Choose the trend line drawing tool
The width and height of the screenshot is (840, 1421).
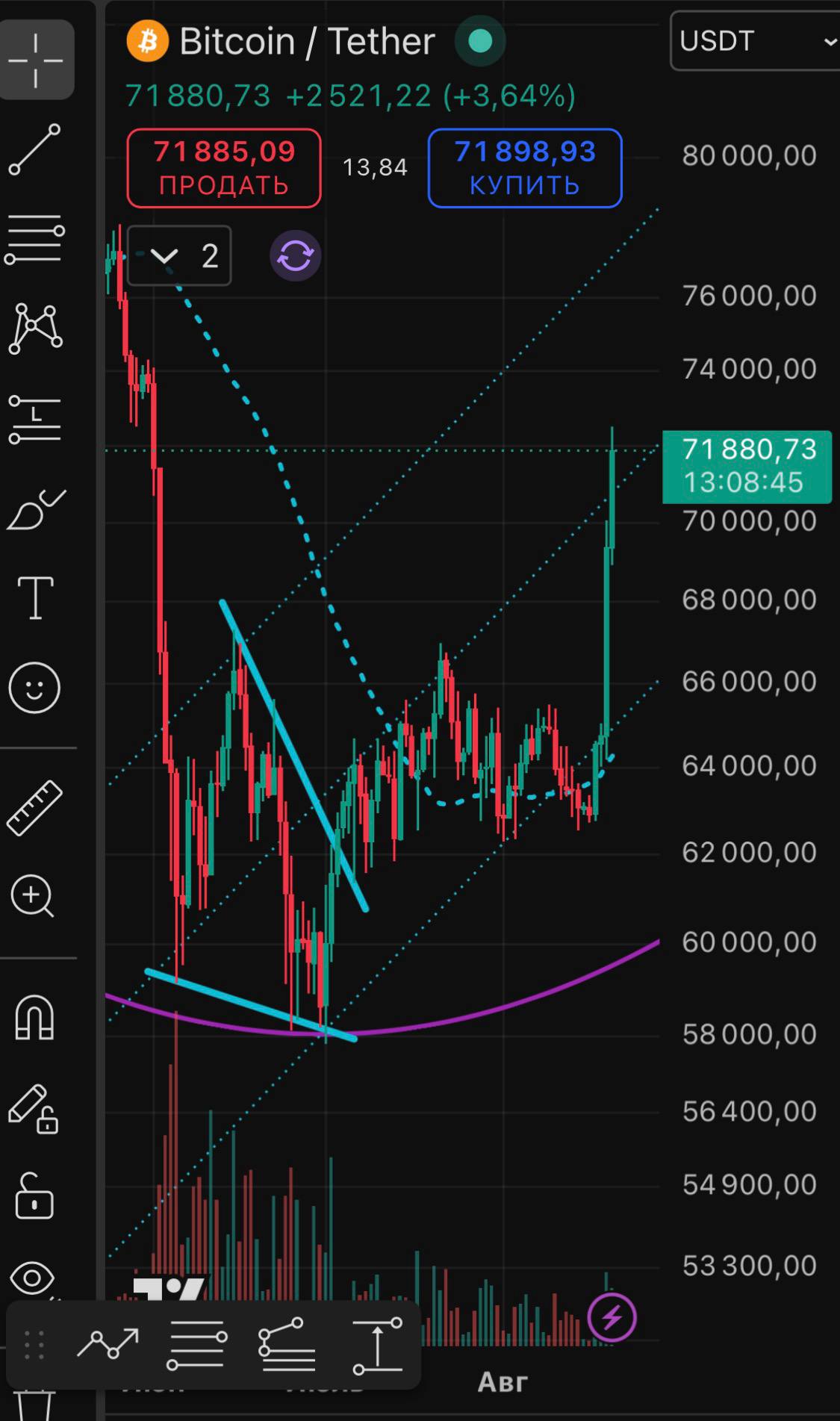coord(34,149)
